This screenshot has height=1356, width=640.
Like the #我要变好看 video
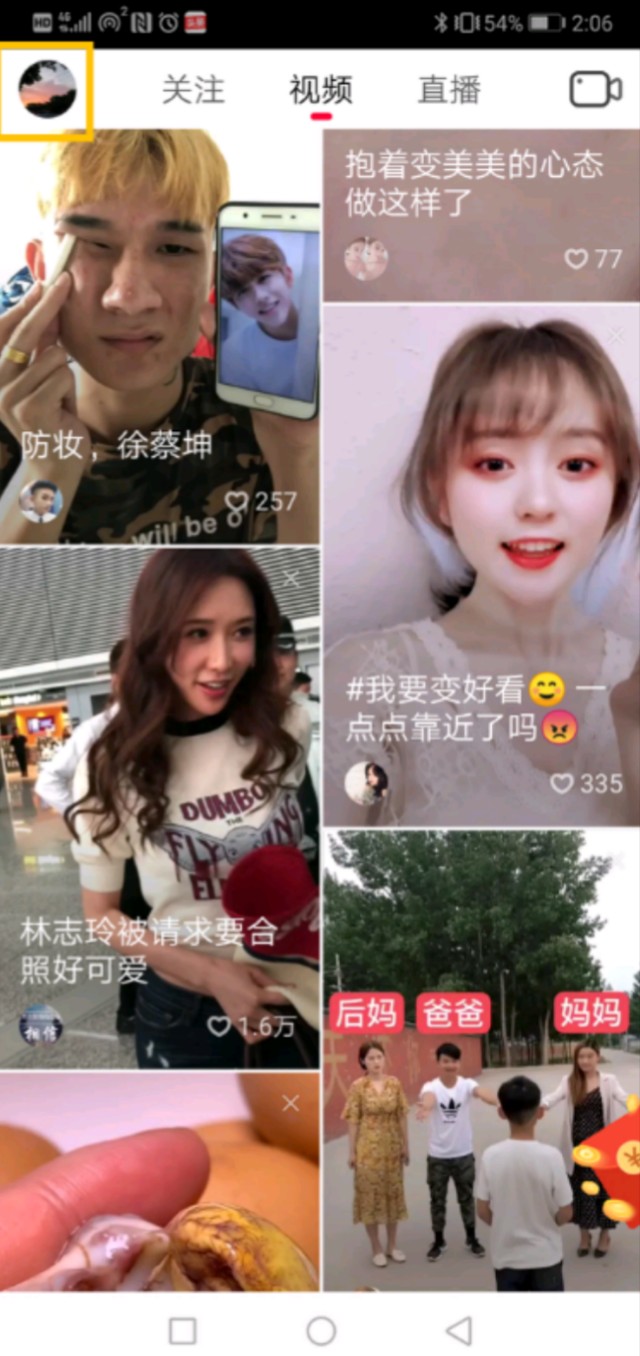[562, 783]
